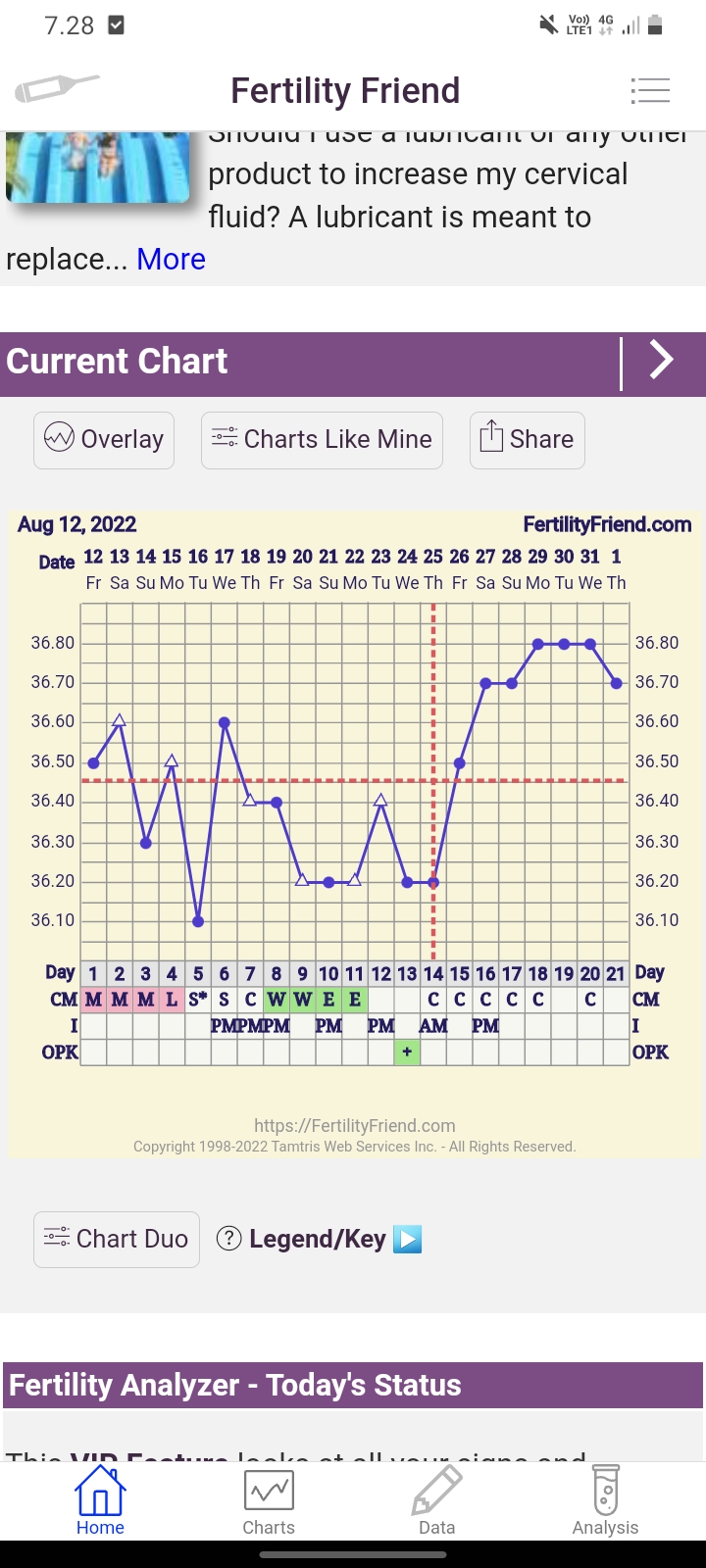Screen dimensions: 706x1568
Task: Open the Overlay chart option
Action: point(104,440)
